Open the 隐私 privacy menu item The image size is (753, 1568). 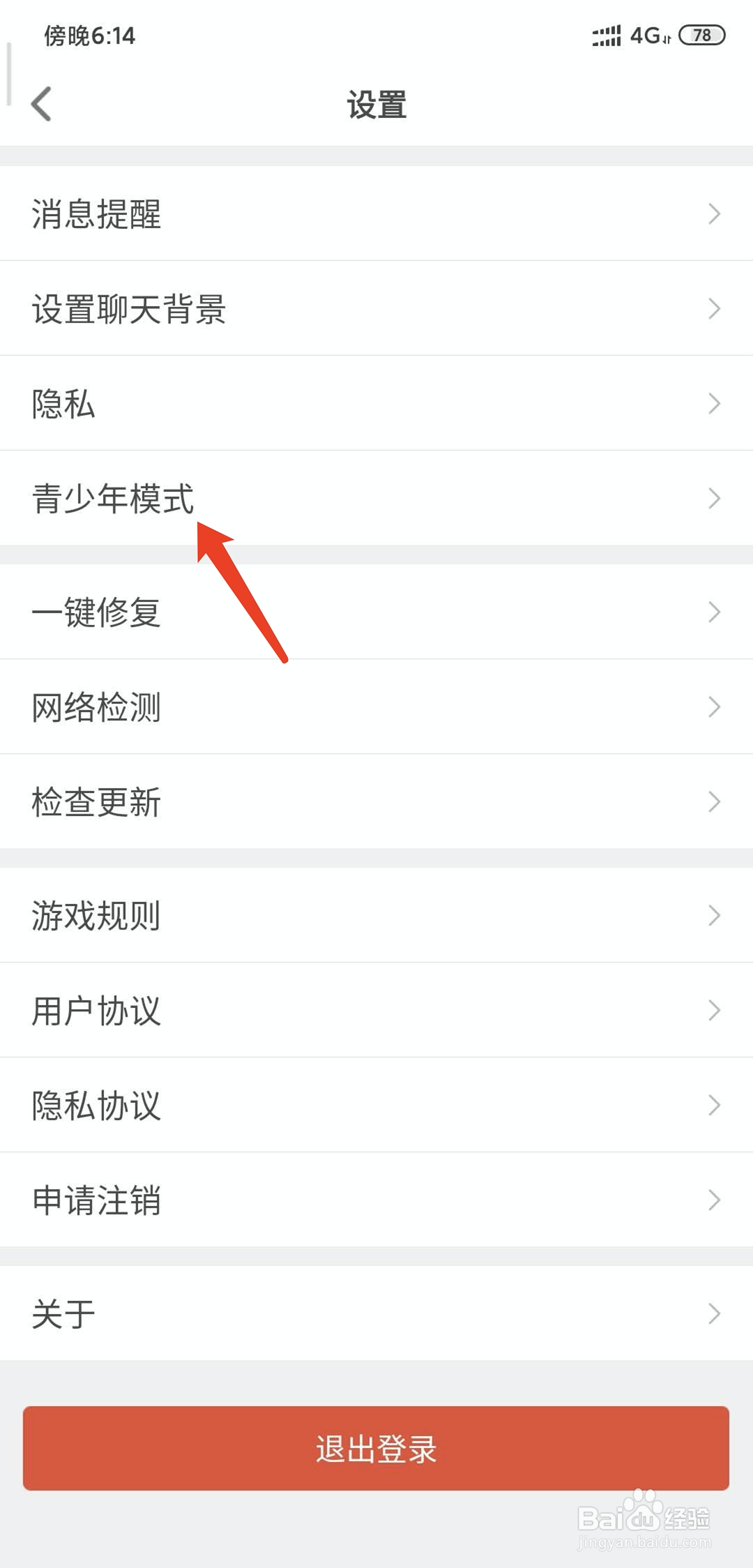point(63,403)
